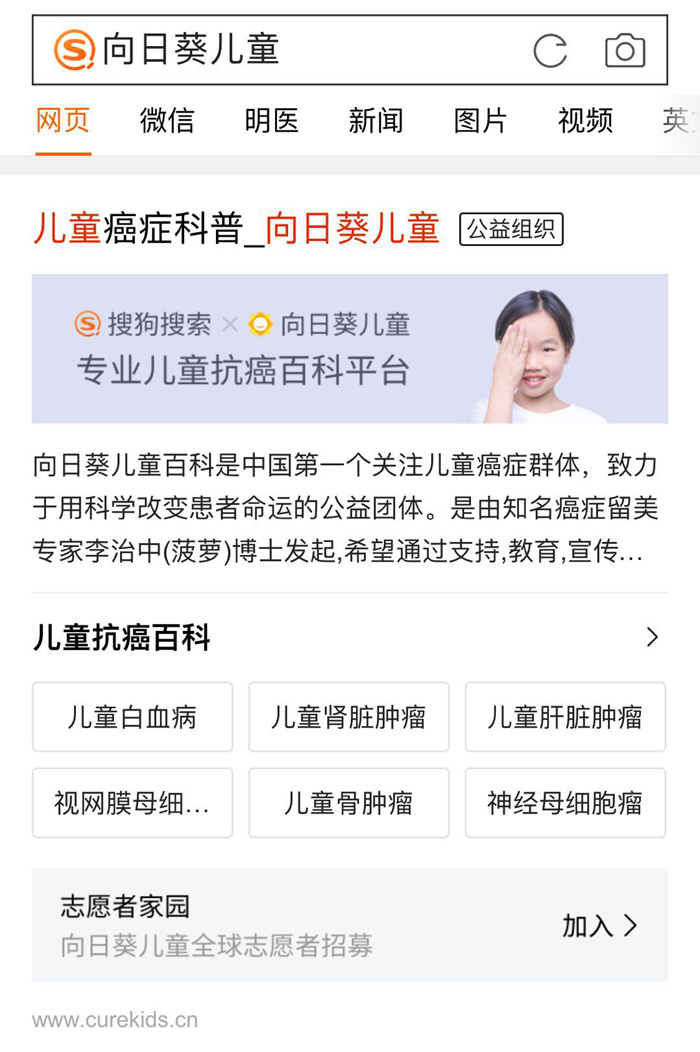Select the 儿童肝脏肿瘤 chip
The image size is (700, 1052).
pyautogui.click(x=565, y=717)
